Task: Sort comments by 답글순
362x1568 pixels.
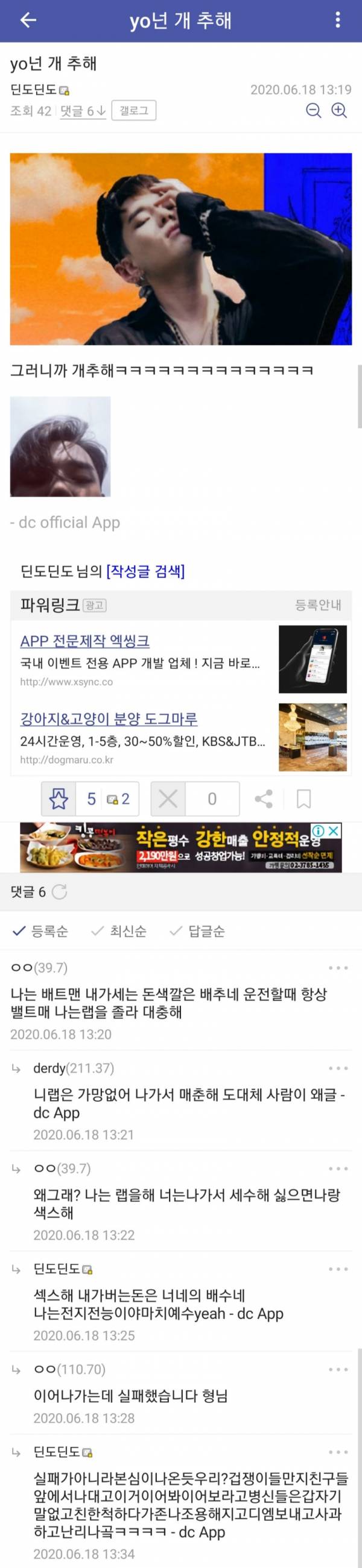Action: 198,930
